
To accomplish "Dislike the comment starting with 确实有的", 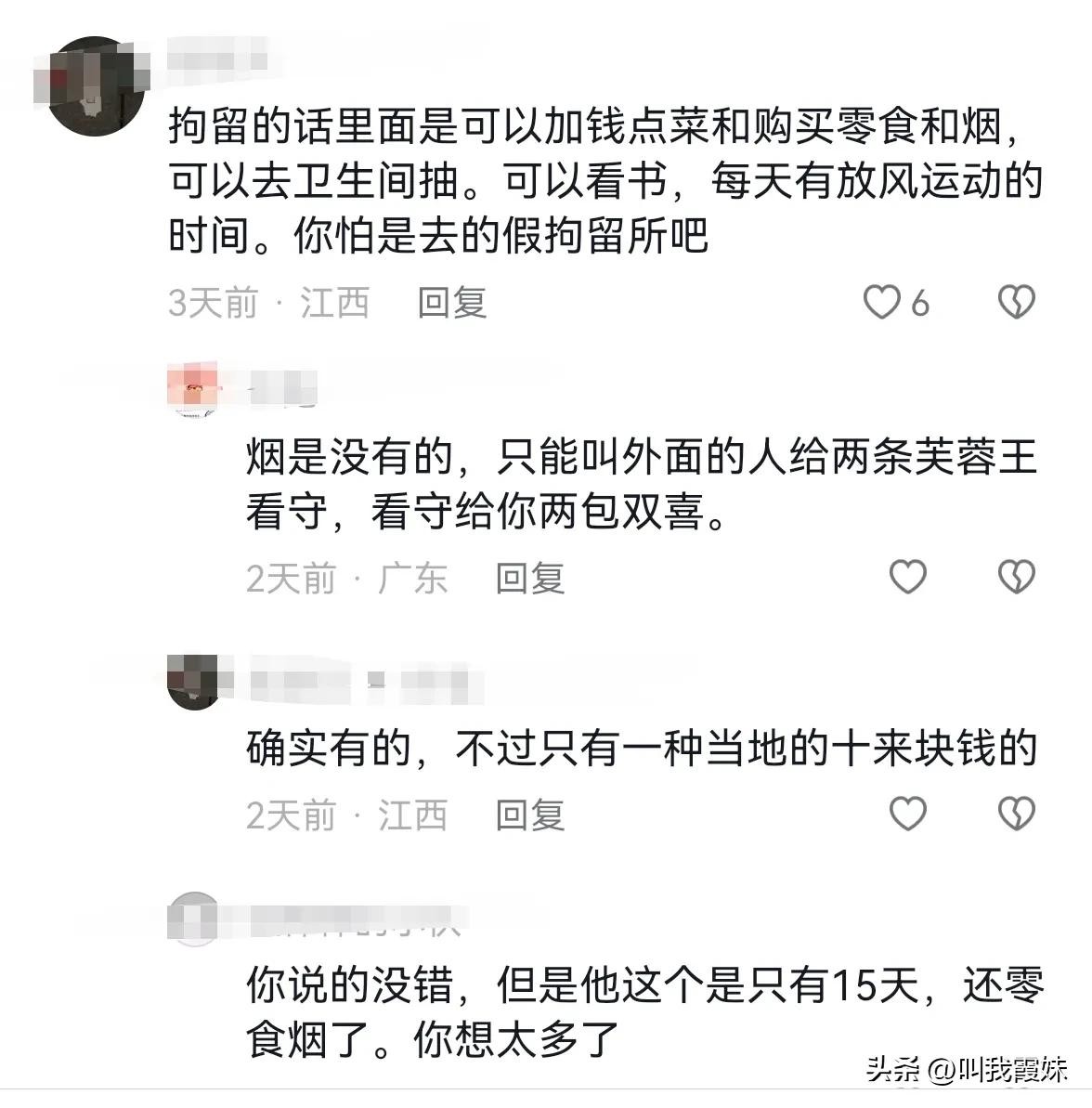I will pyautogui.click(x=1015, y=814).
